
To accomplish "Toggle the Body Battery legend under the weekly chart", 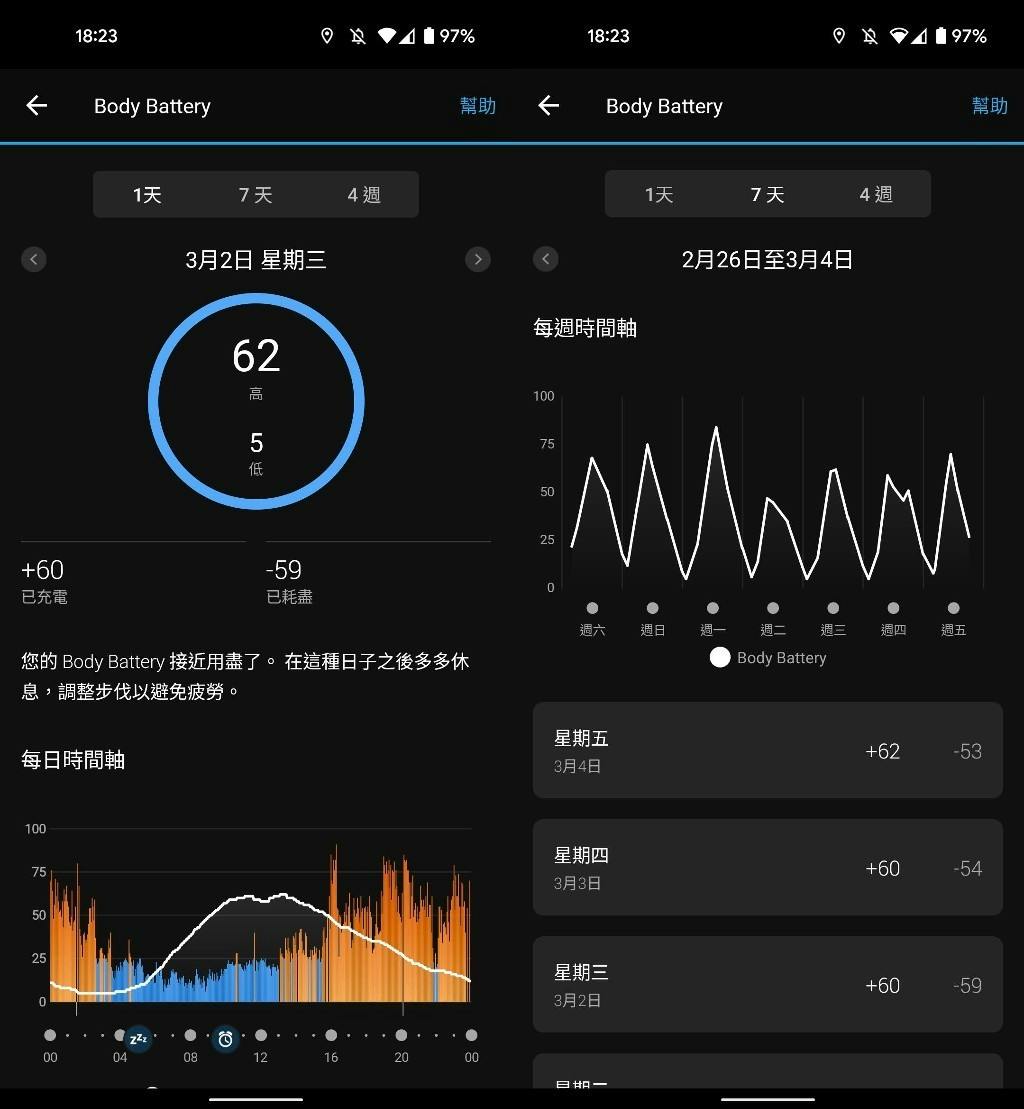I will point(768,658).
